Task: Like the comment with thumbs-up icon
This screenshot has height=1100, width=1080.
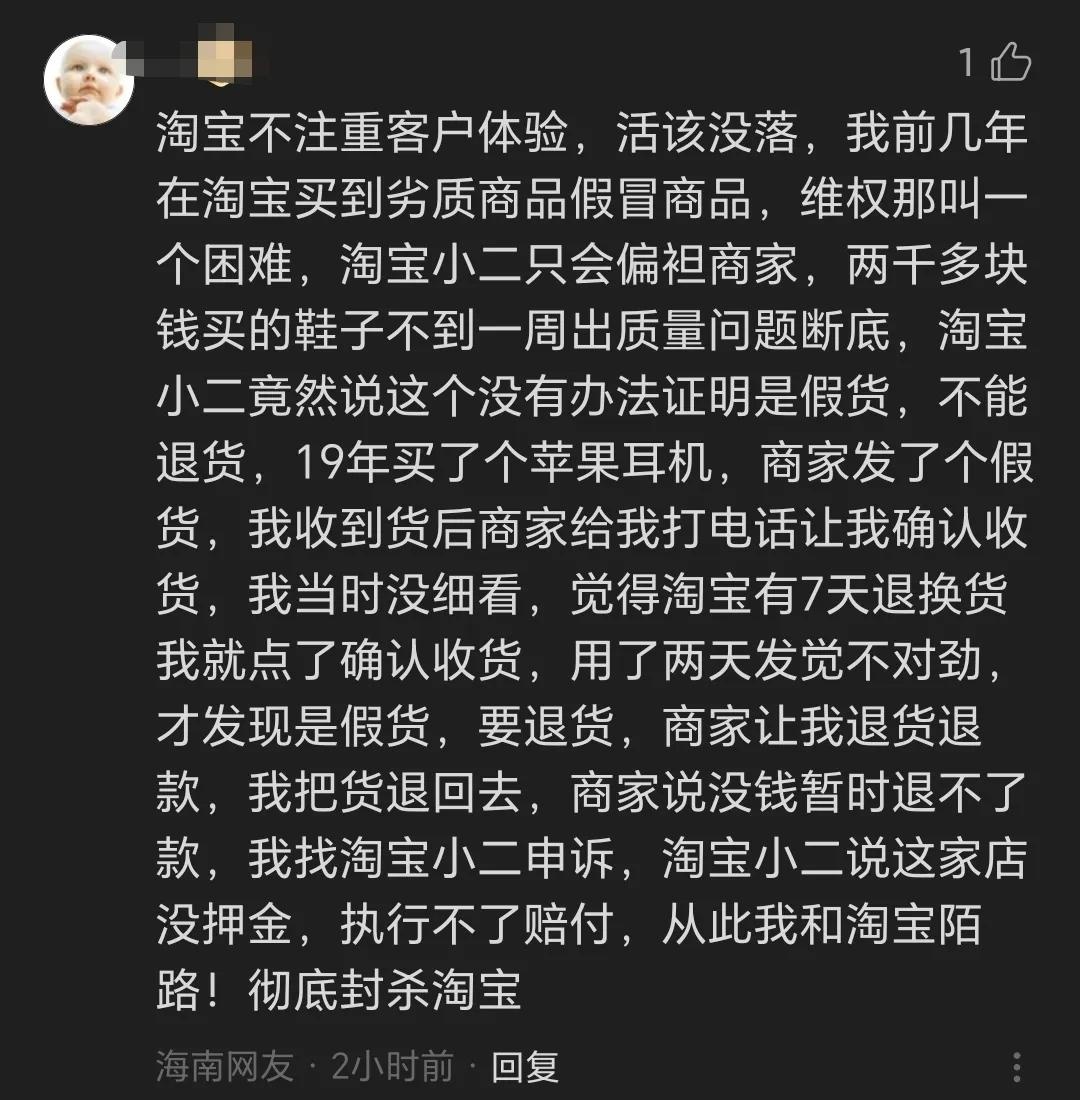Action: pos(1010,63)
